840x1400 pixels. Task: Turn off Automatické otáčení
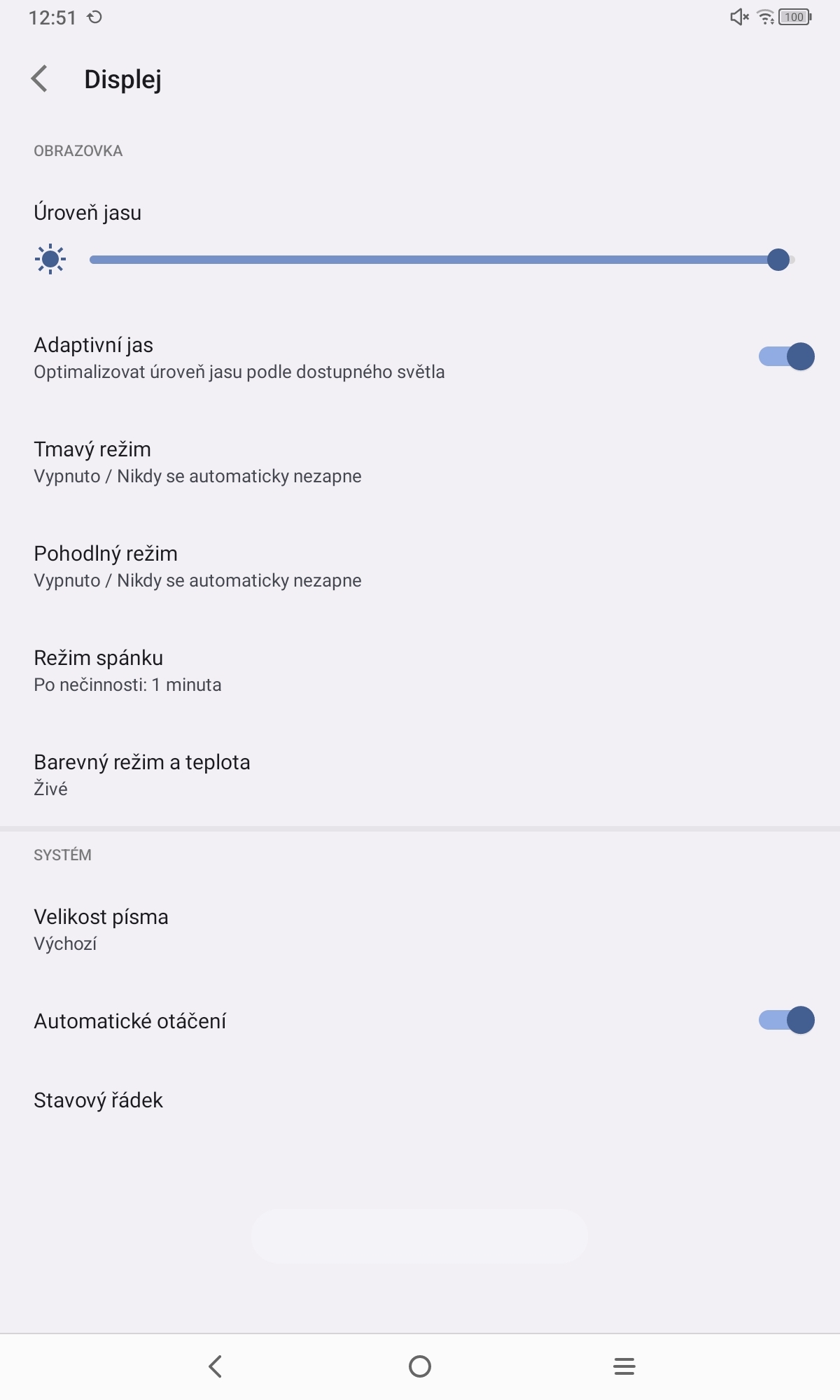click(787, 1021)
